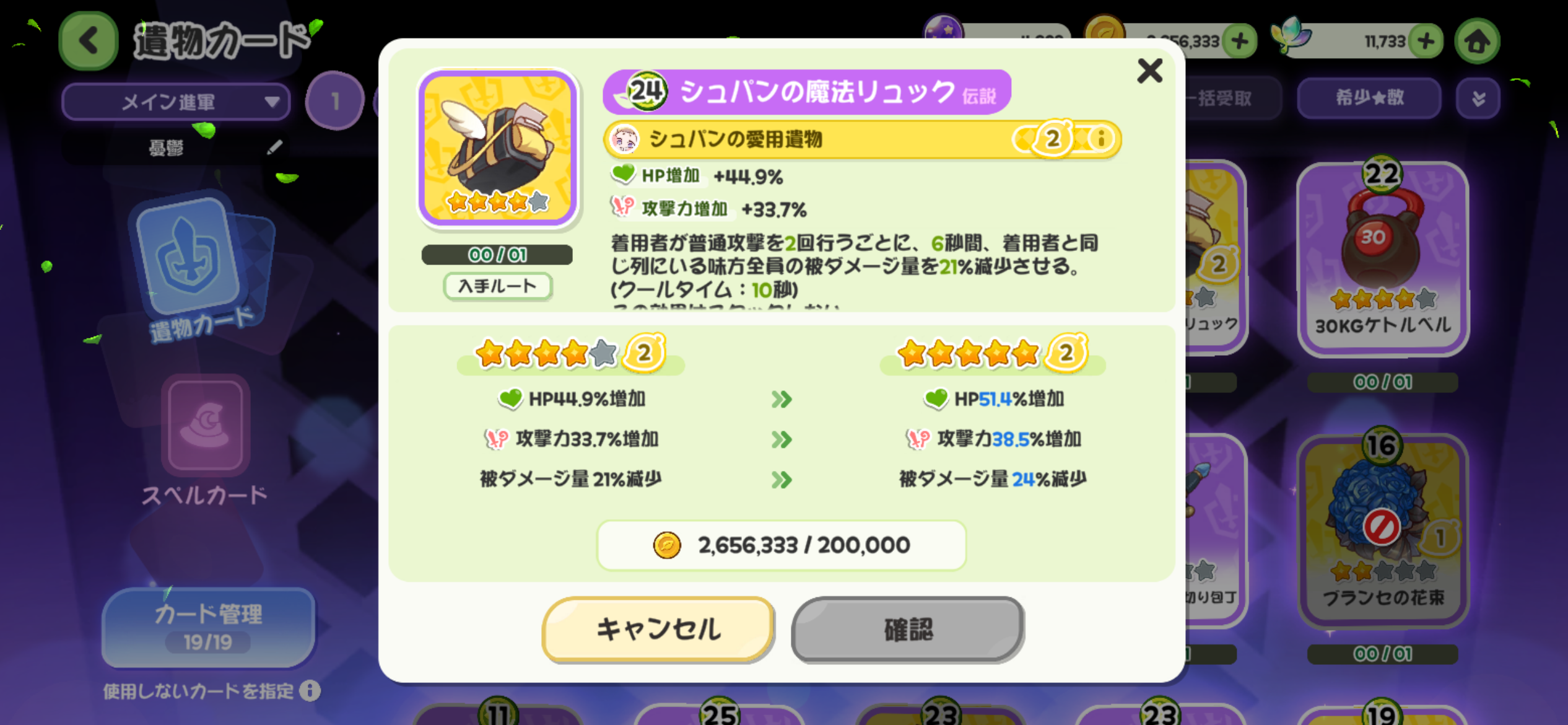Close the relic card upgrade dialog

point(1149,71)
